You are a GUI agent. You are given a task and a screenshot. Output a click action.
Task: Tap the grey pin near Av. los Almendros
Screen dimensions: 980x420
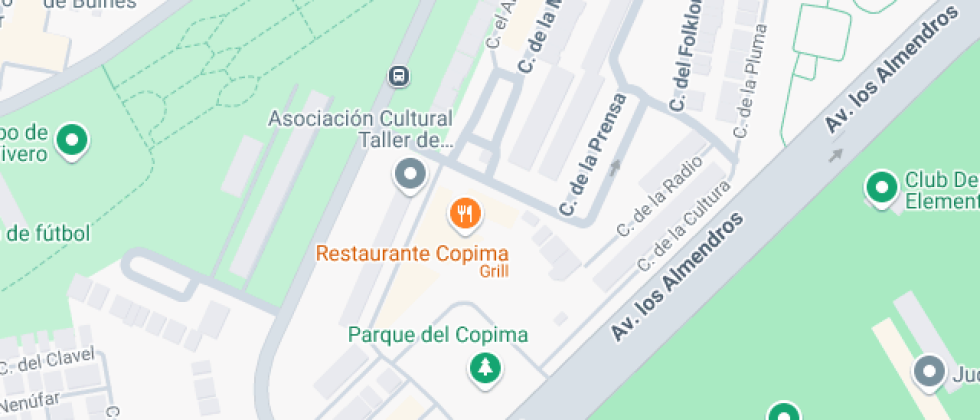pos(930,372)
